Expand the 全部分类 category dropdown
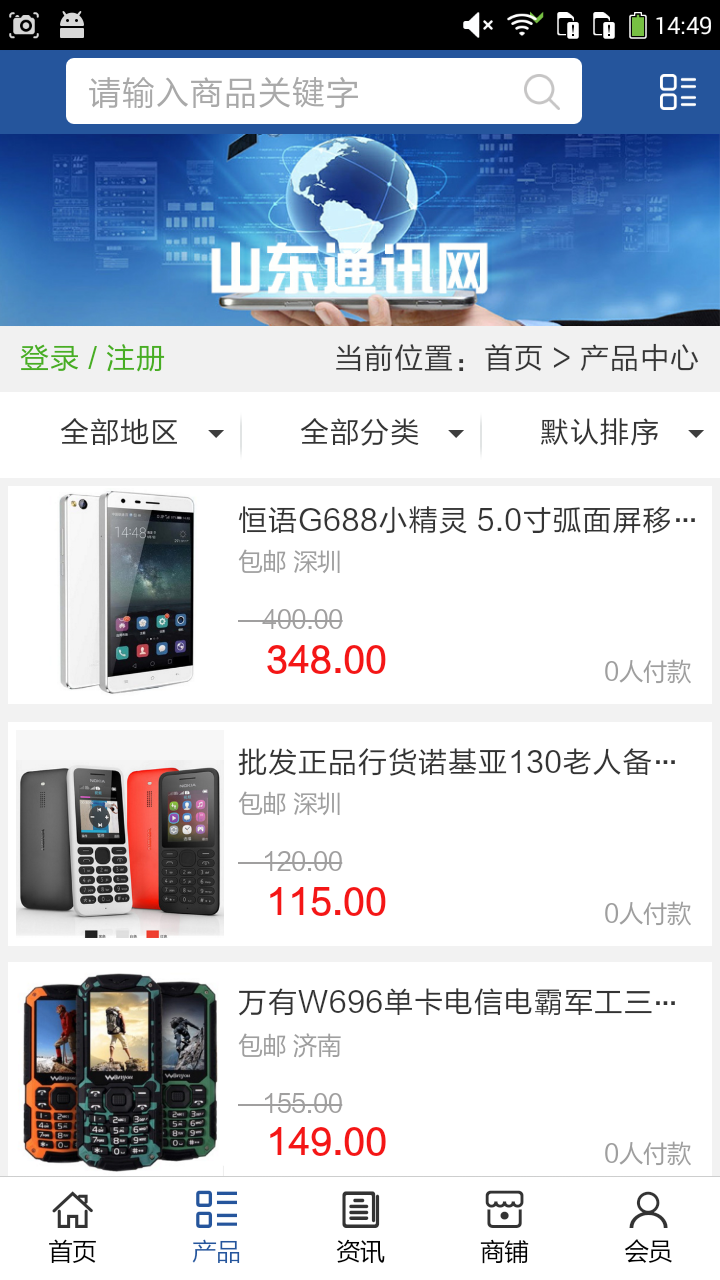 click(x=380, y=433)
